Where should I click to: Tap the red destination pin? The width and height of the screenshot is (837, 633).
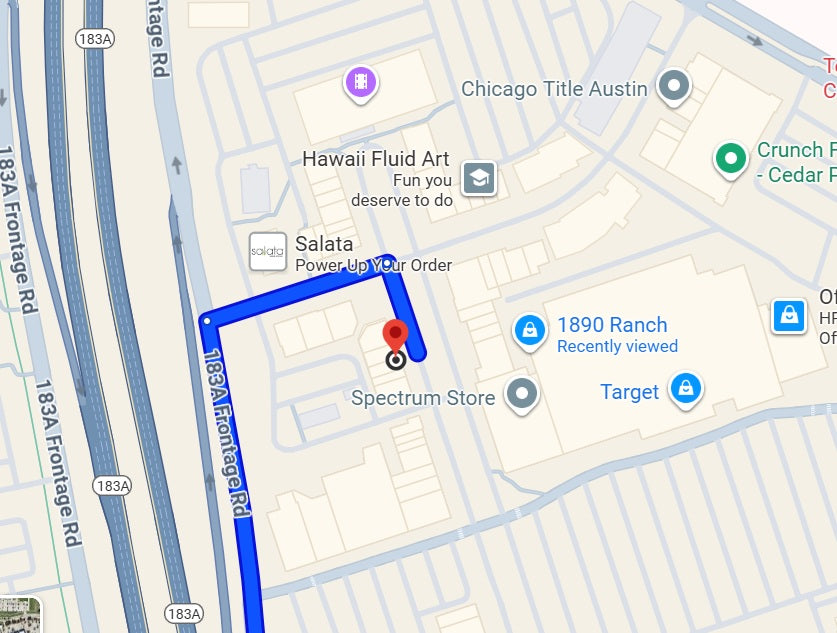point(396,336)
